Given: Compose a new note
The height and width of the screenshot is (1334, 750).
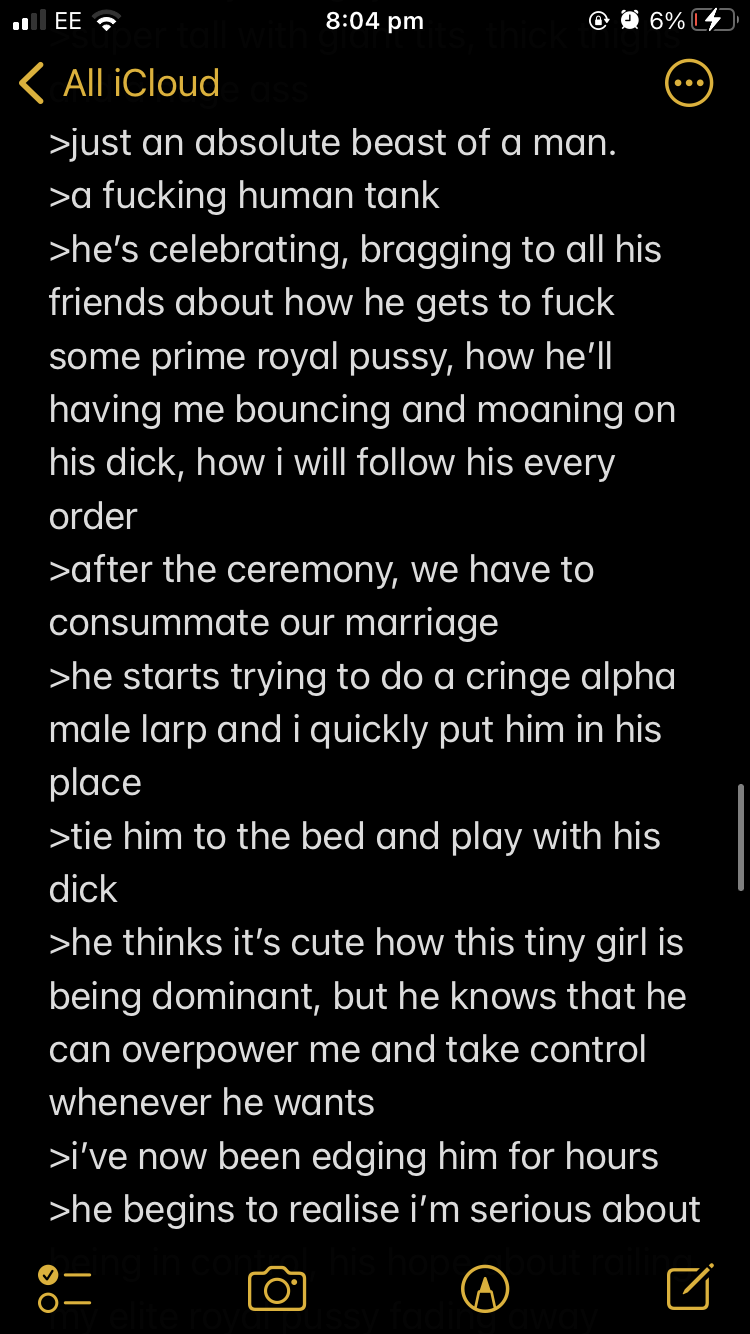Looking at the screenshot, I should 690,1286.
